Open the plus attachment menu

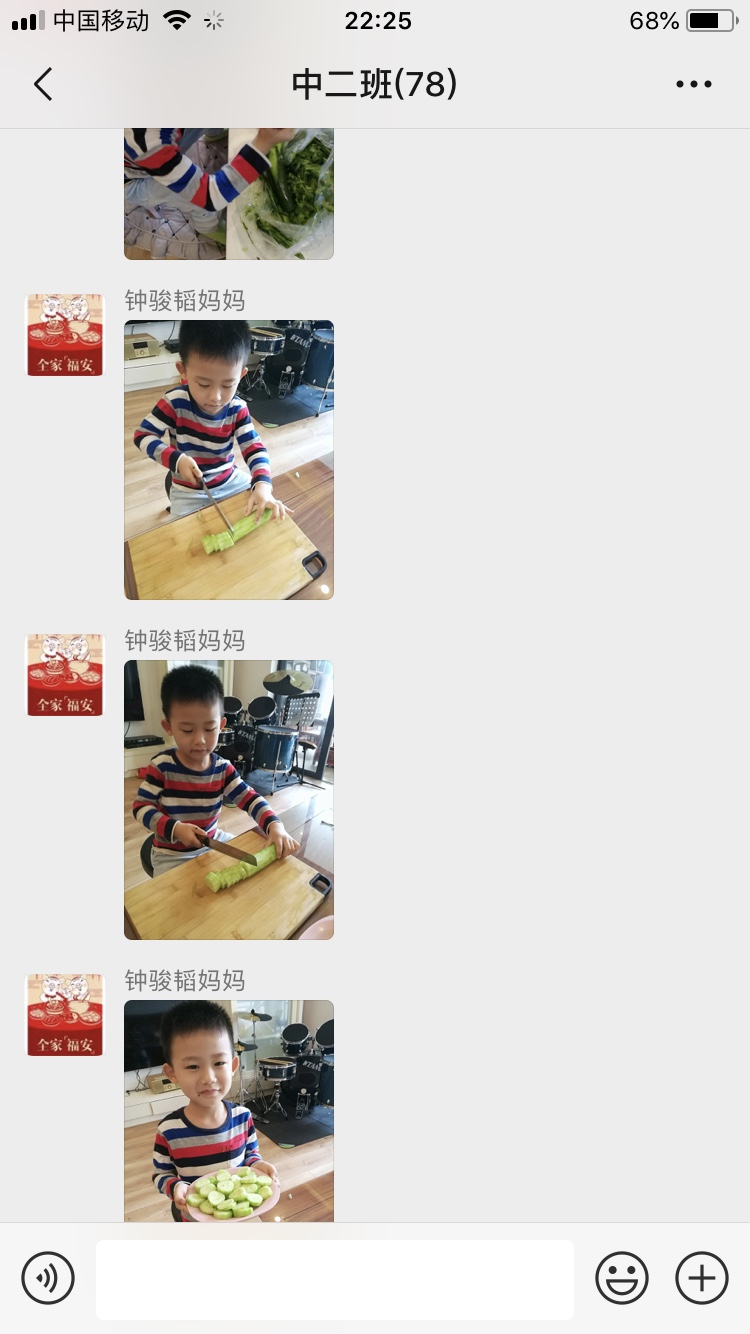click(702, 1278)
